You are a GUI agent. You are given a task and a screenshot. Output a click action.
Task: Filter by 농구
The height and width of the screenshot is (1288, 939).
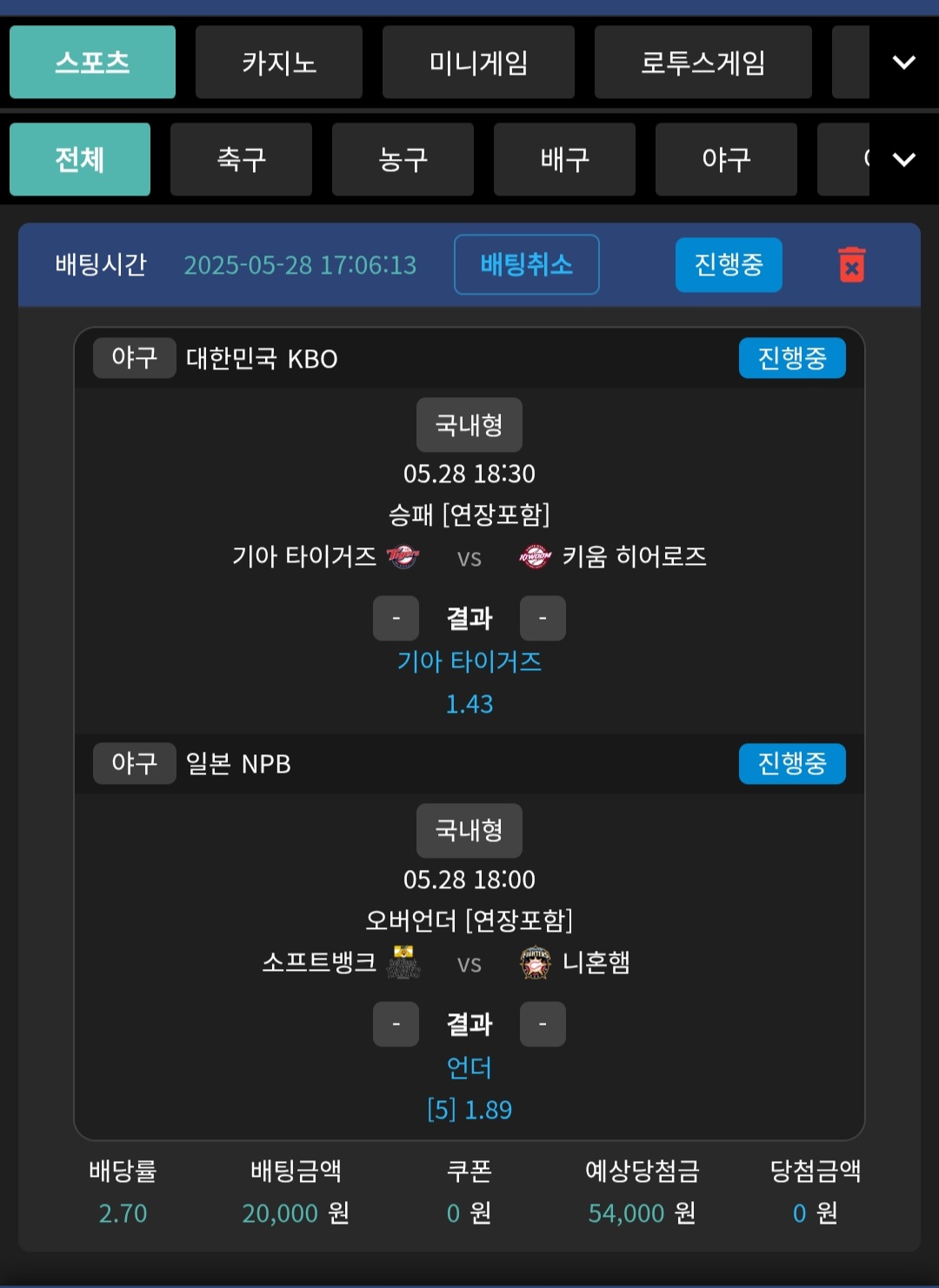[x=403, y=159]
